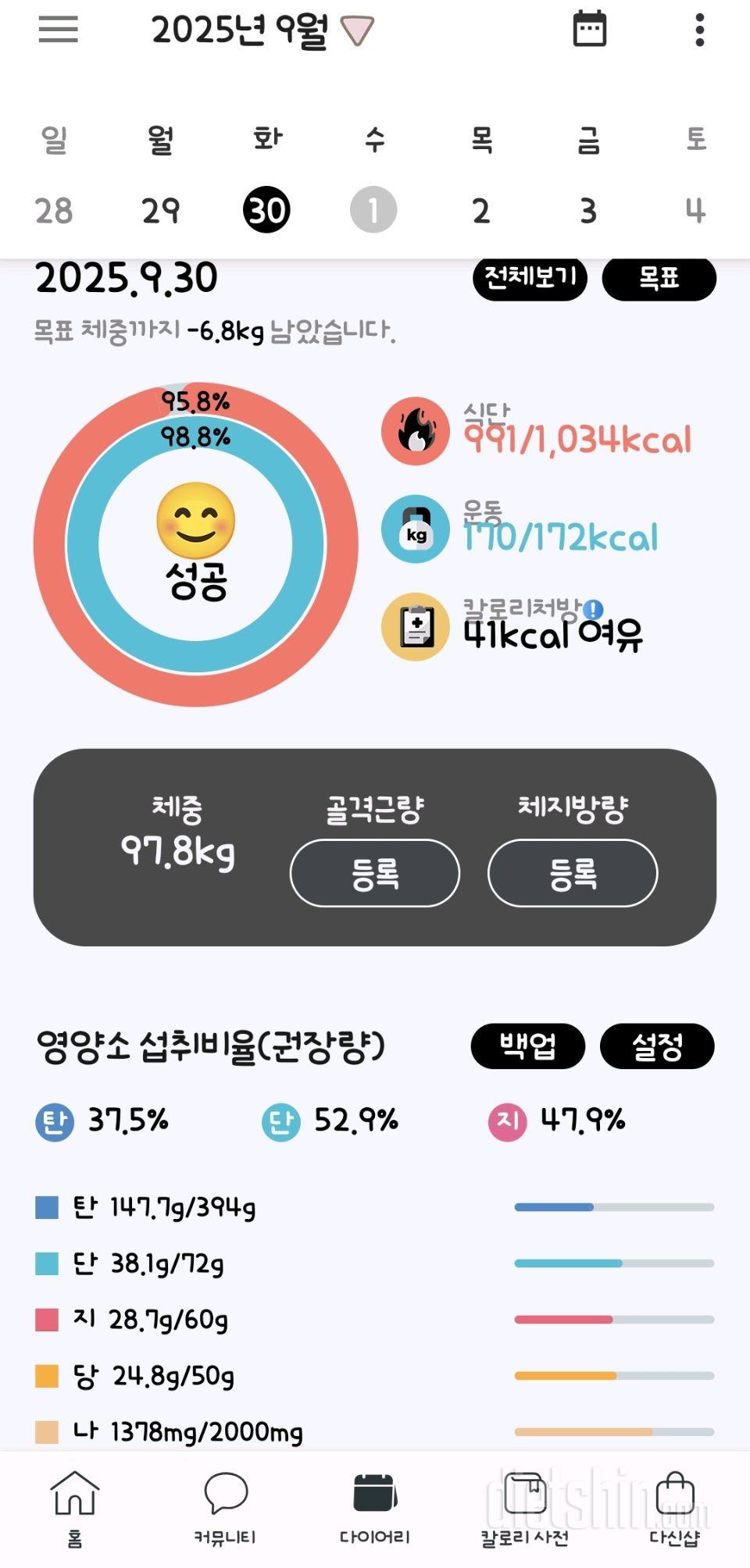Open nutrient ratio 설정

click(657, 1046)
